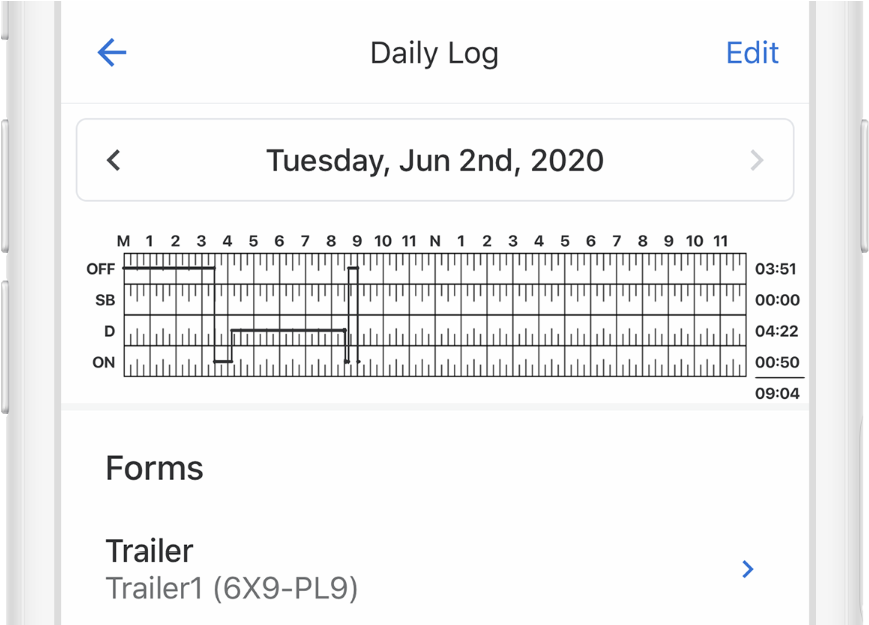Go to the previous day's log
Screen dimensions: 869x625
click(x=114, y=160)
